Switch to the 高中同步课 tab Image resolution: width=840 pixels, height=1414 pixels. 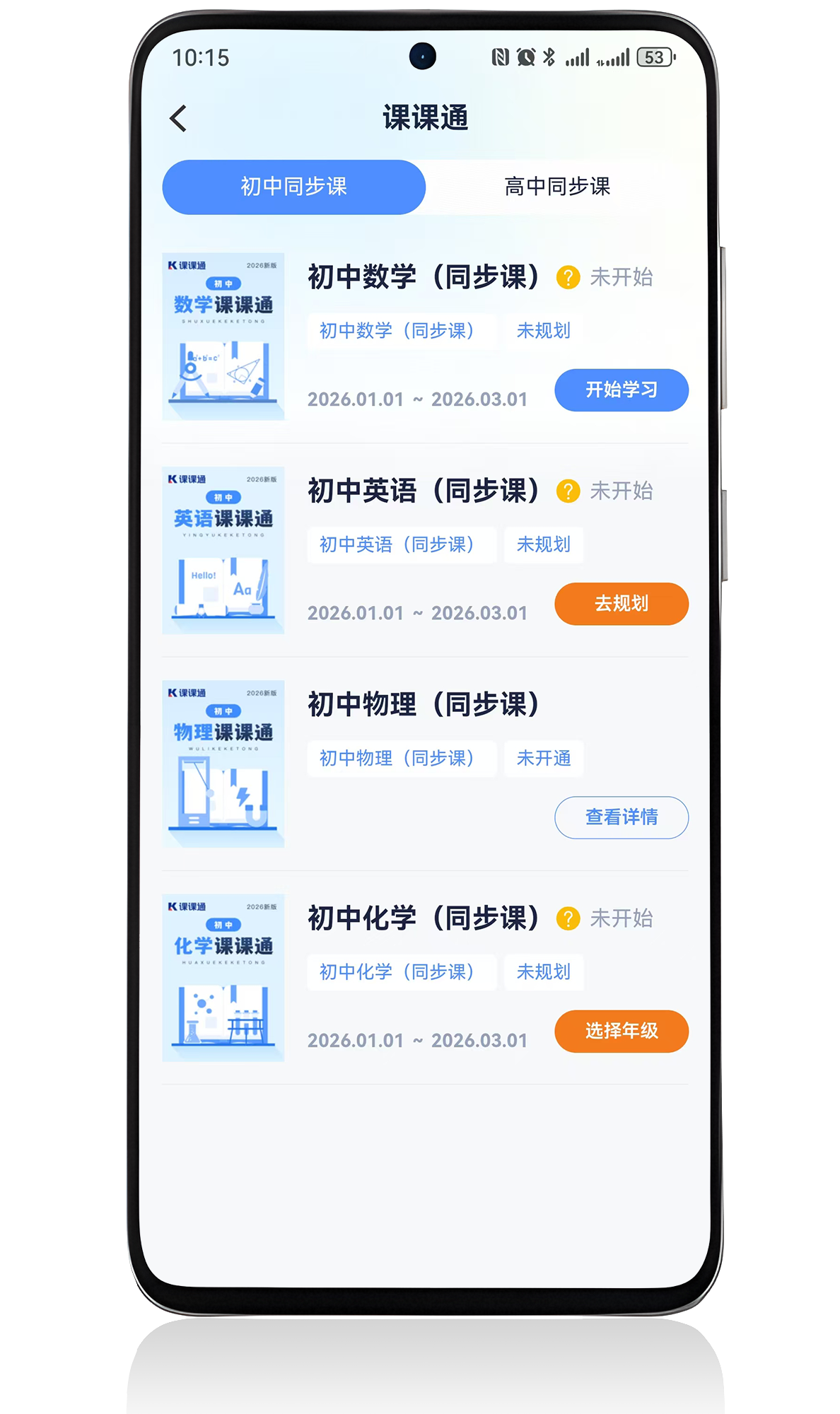coord(556,187)
